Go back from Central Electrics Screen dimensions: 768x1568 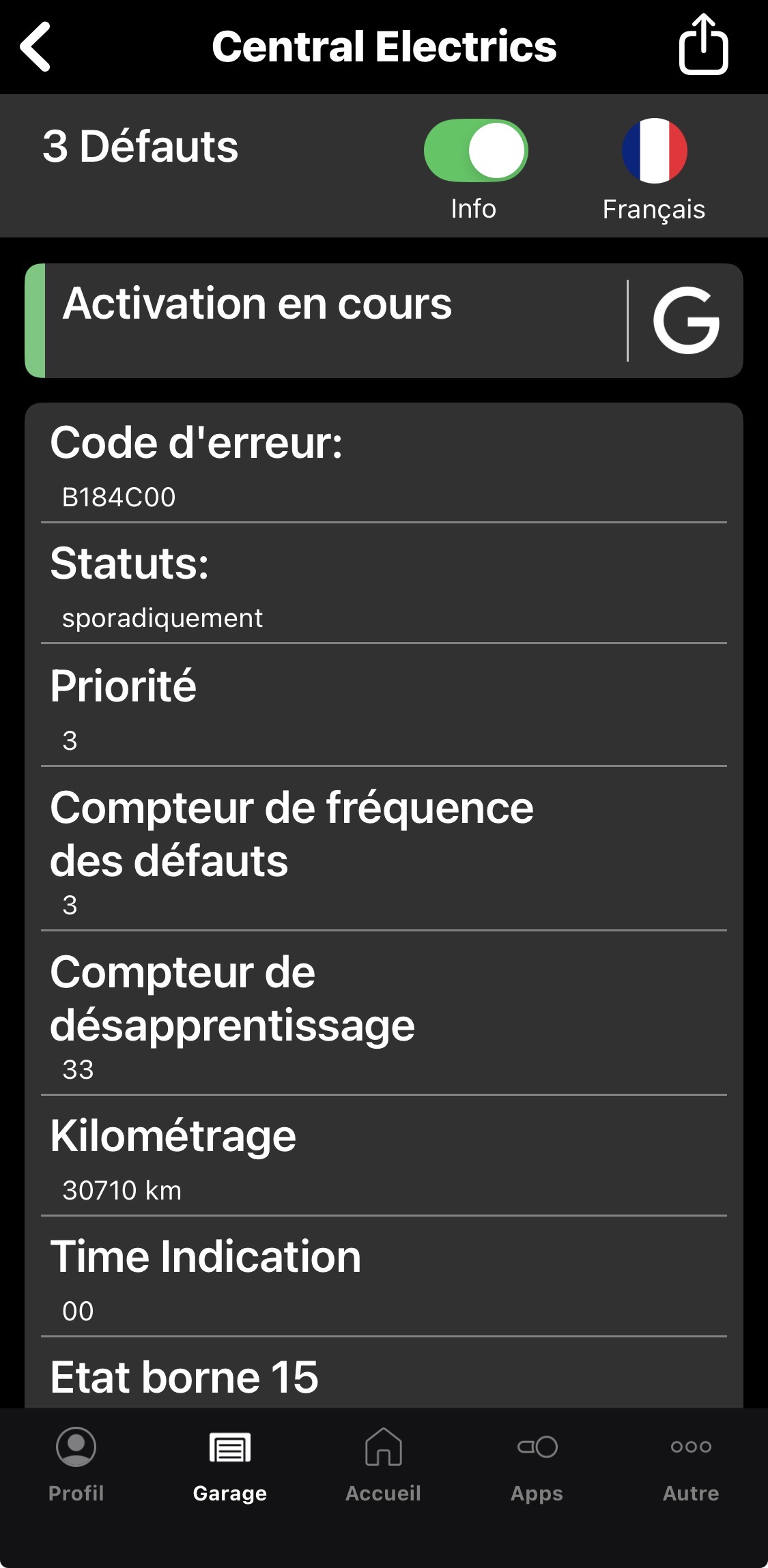35,46
